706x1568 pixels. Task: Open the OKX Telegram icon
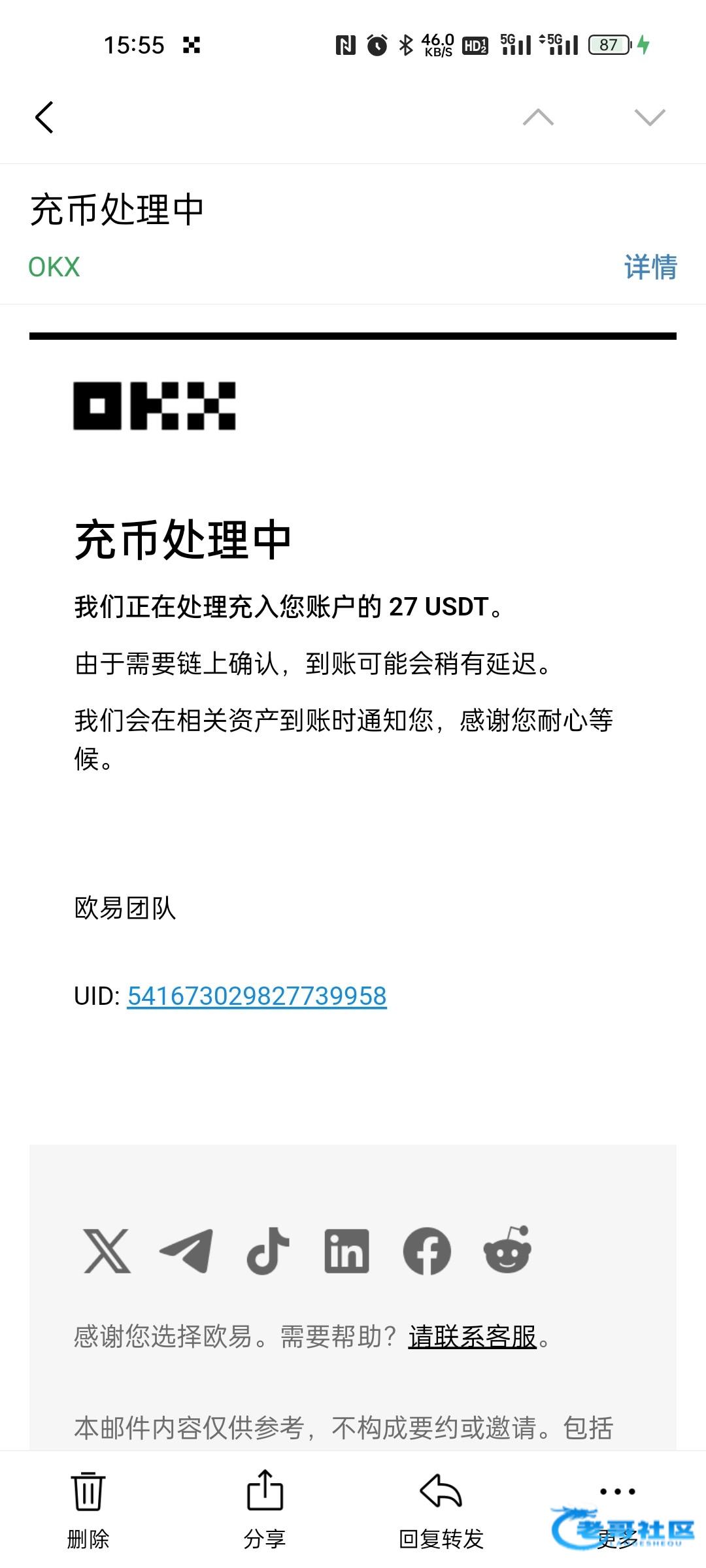click(x=187, y=1250)
